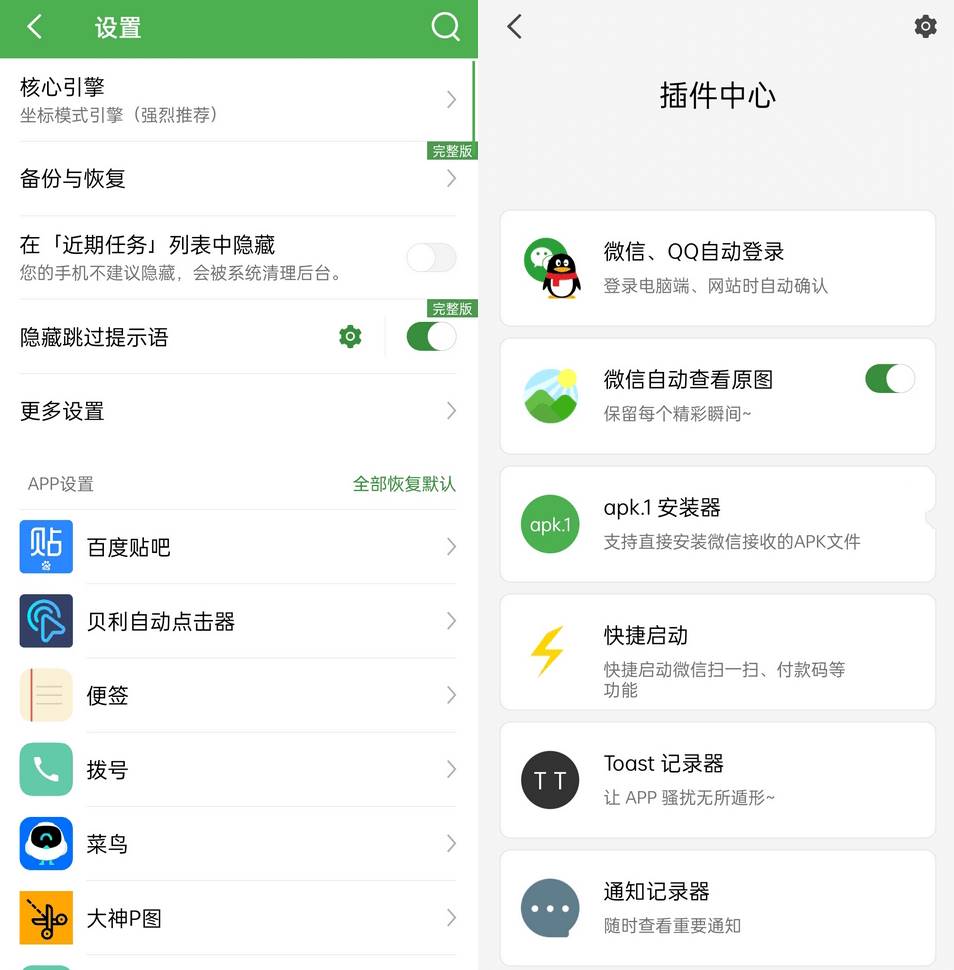Open the 微信、QQ自动登录 plugin

[x=717, y=267]
